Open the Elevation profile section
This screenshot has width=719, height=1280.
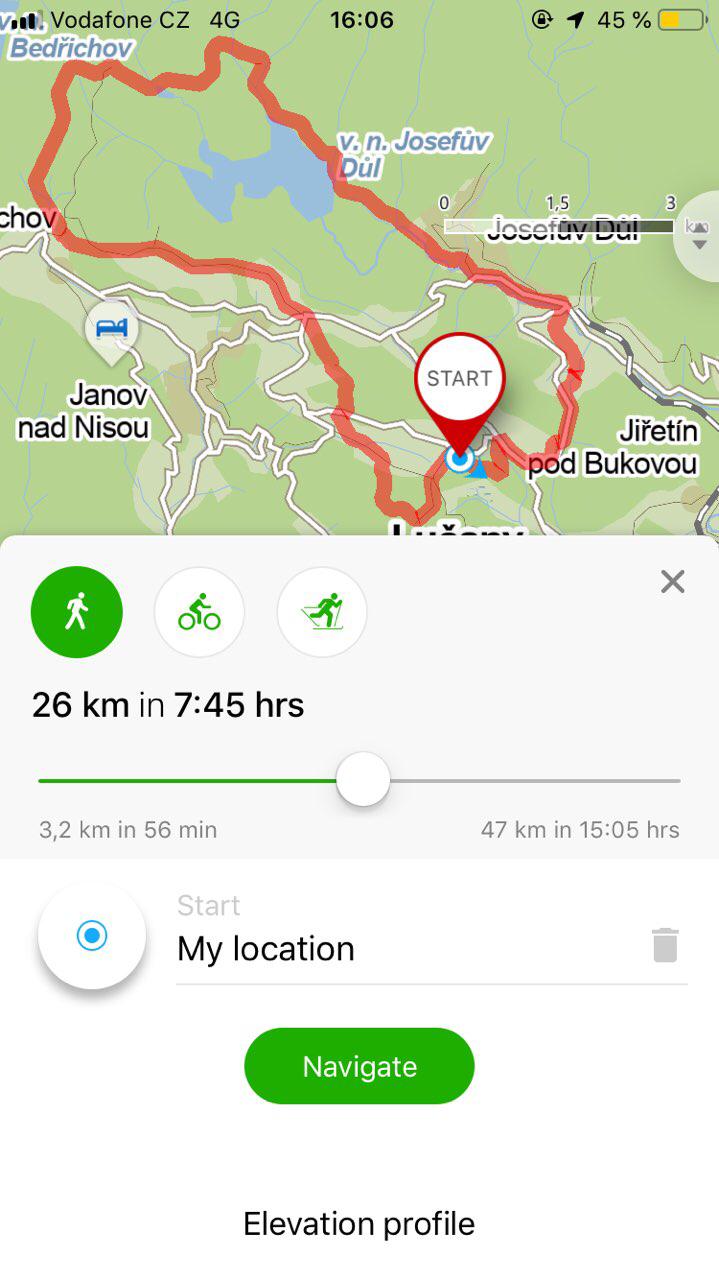(359, 1224)
